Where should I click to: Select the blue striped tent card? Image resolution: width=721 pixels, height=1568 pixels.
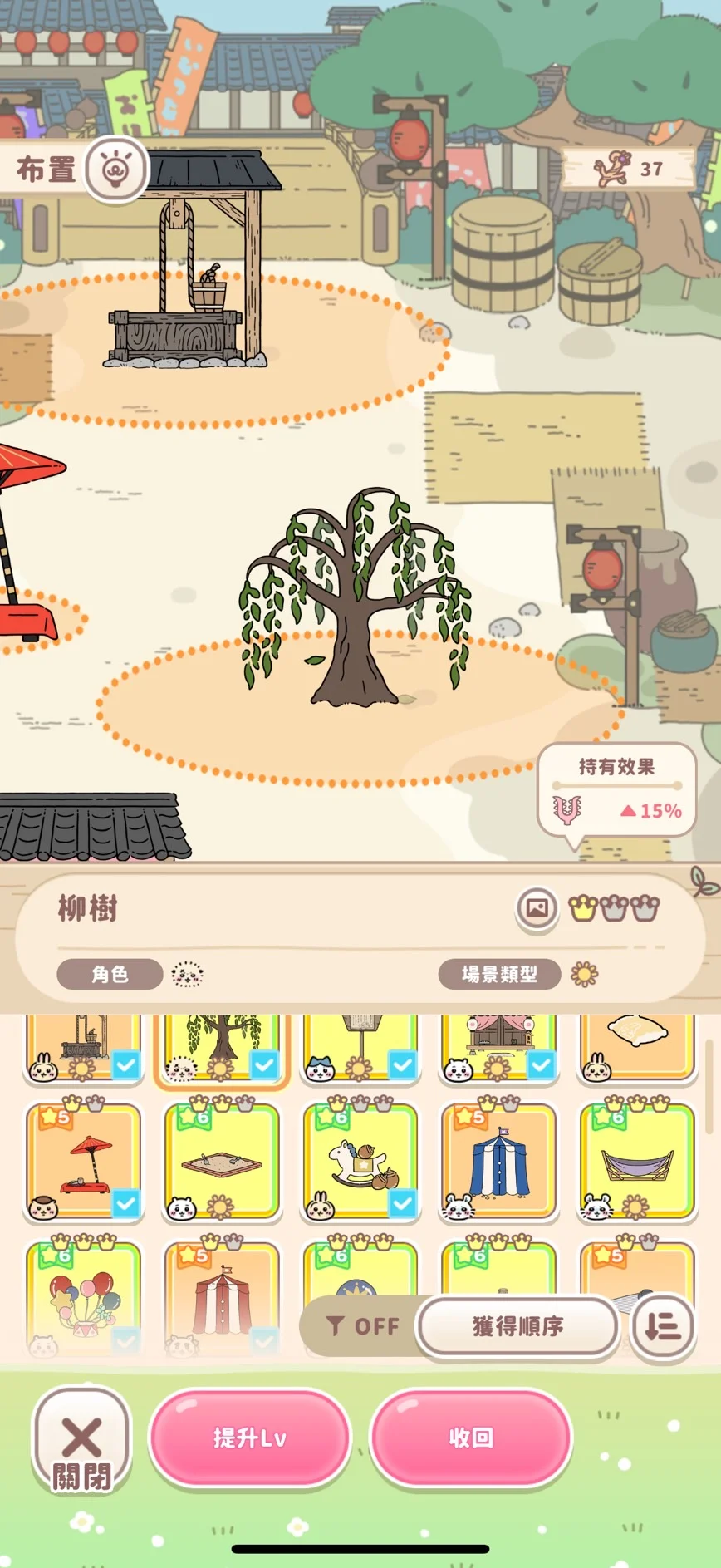pos(498,1163)
